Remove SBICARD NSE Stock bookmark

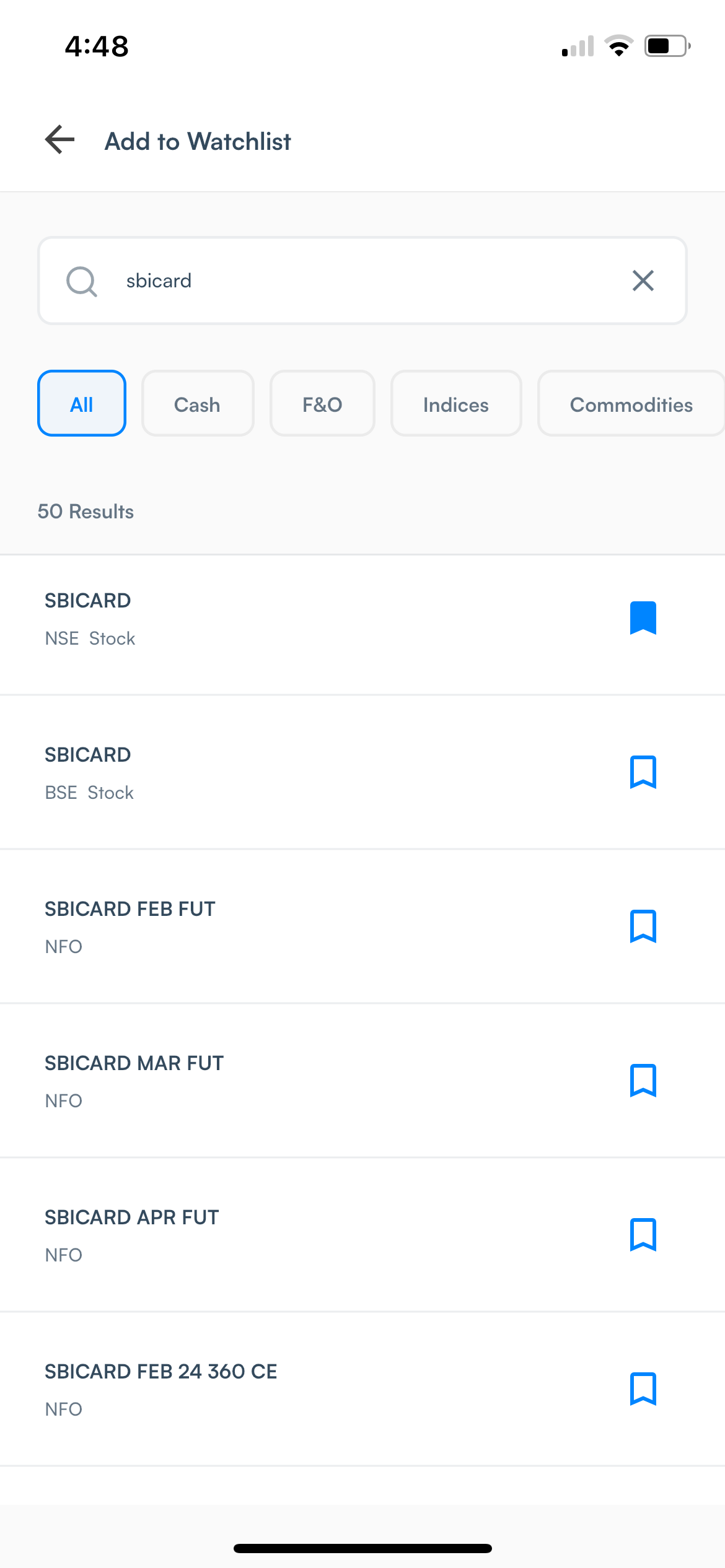pyautogui.click(x=643, y=618)
